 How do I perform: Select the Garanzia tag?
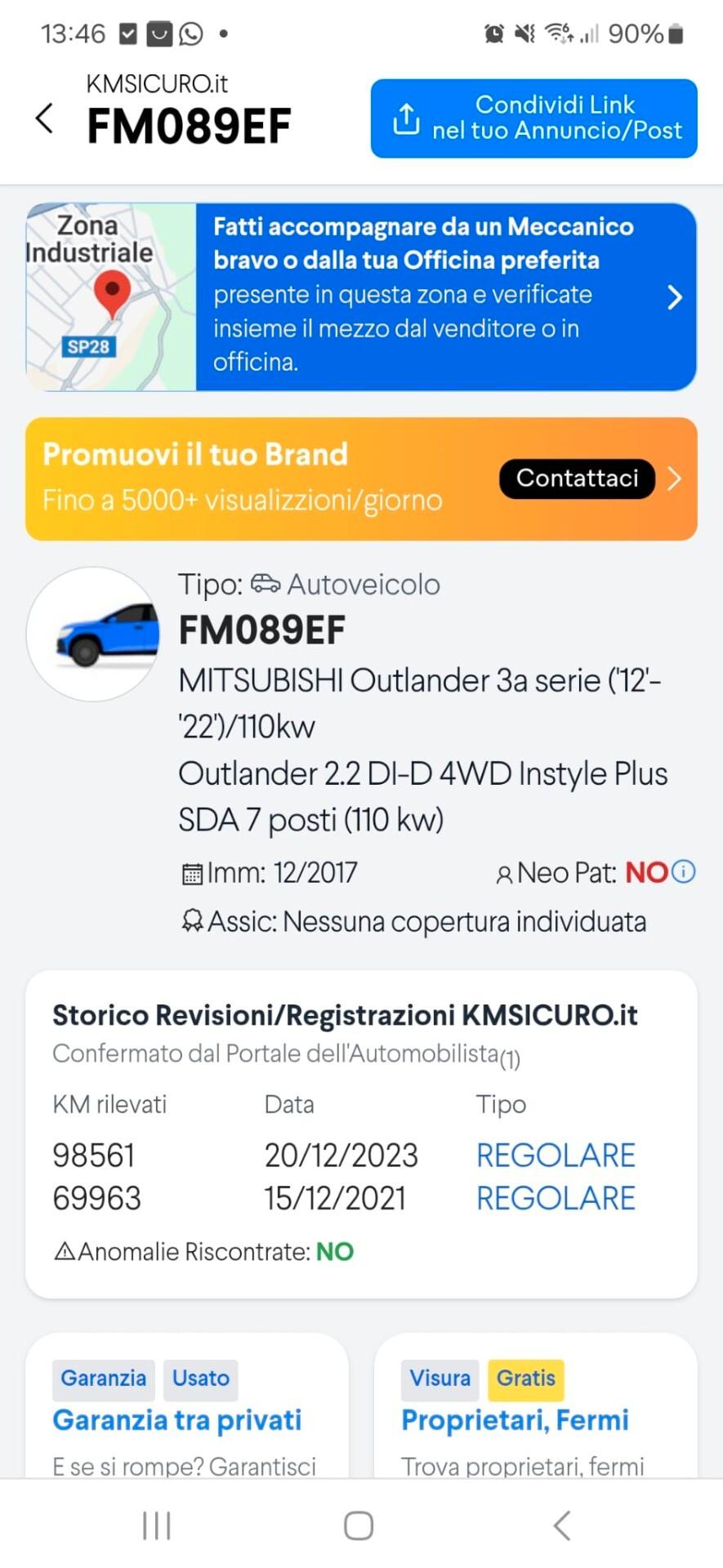(x=103, y=1379)
